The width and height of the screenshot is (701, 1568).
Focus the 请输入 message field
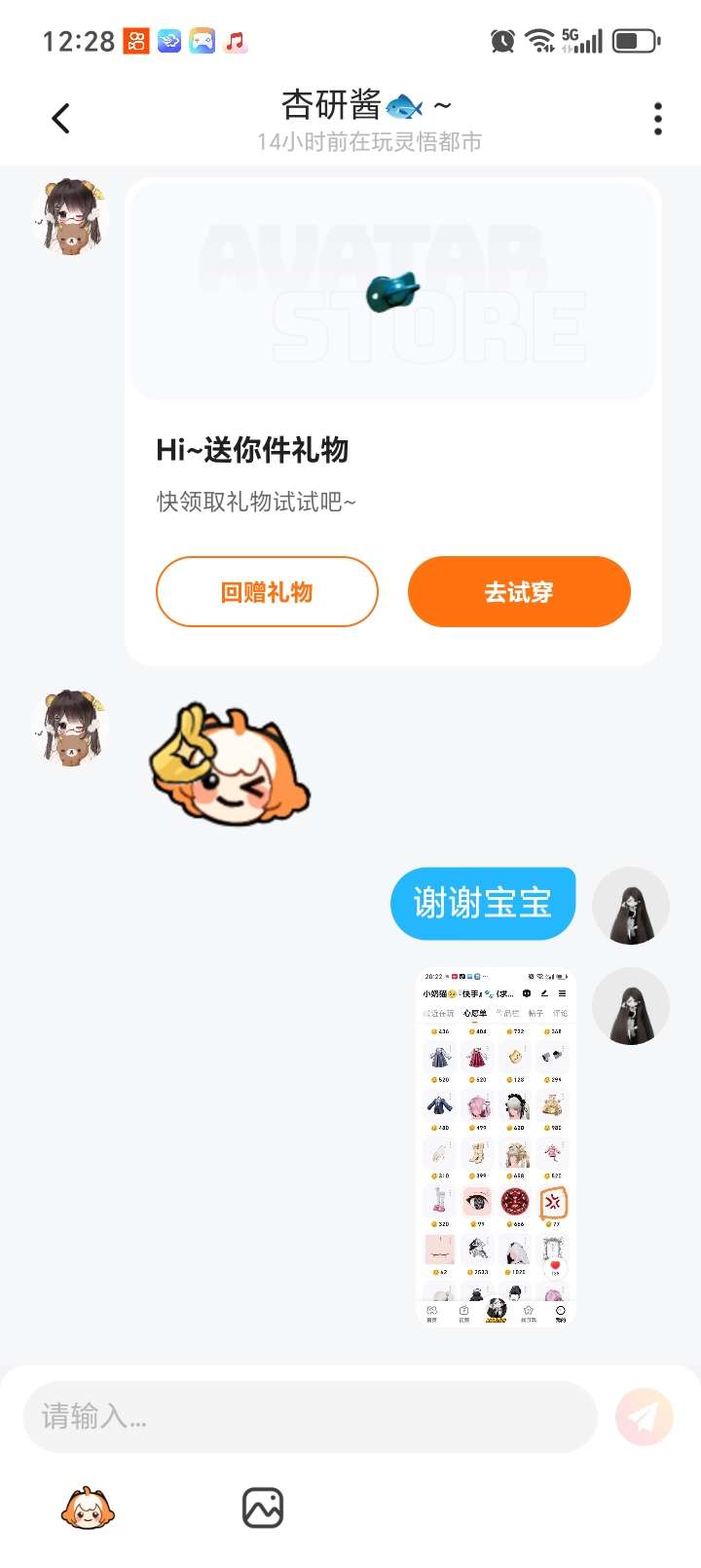click(x=310, y=1416)
